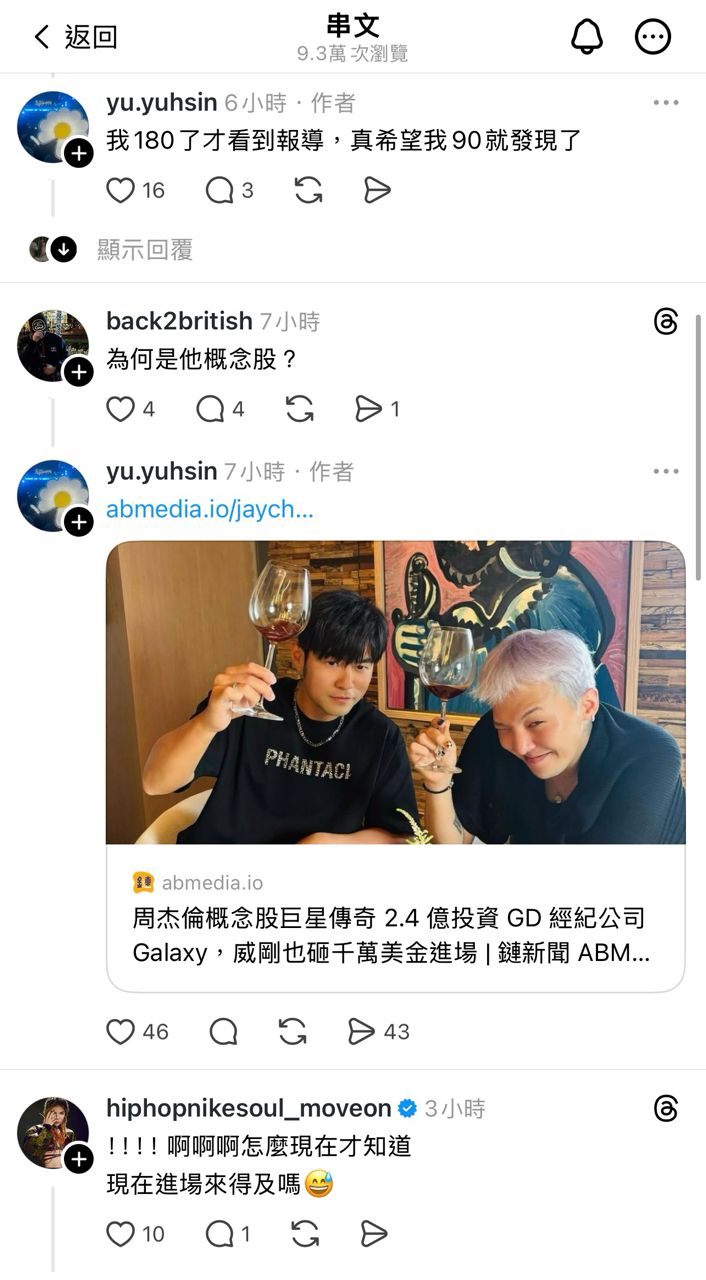This screenshot has height=1280, width=706.
Task: Repost back2british's comment
Action: click(299, 409)
